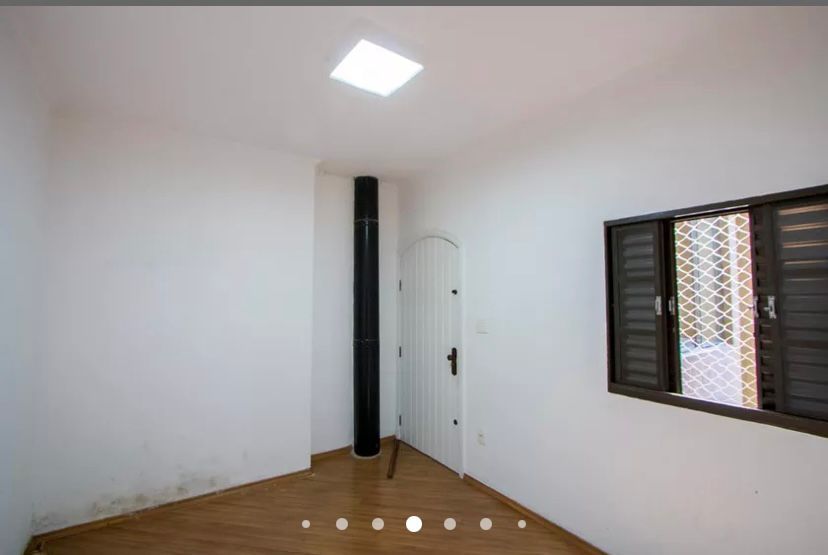Jump to the last photo indicator dot
The width and height of the screenshot is (828, 555).
coord(522,524)
